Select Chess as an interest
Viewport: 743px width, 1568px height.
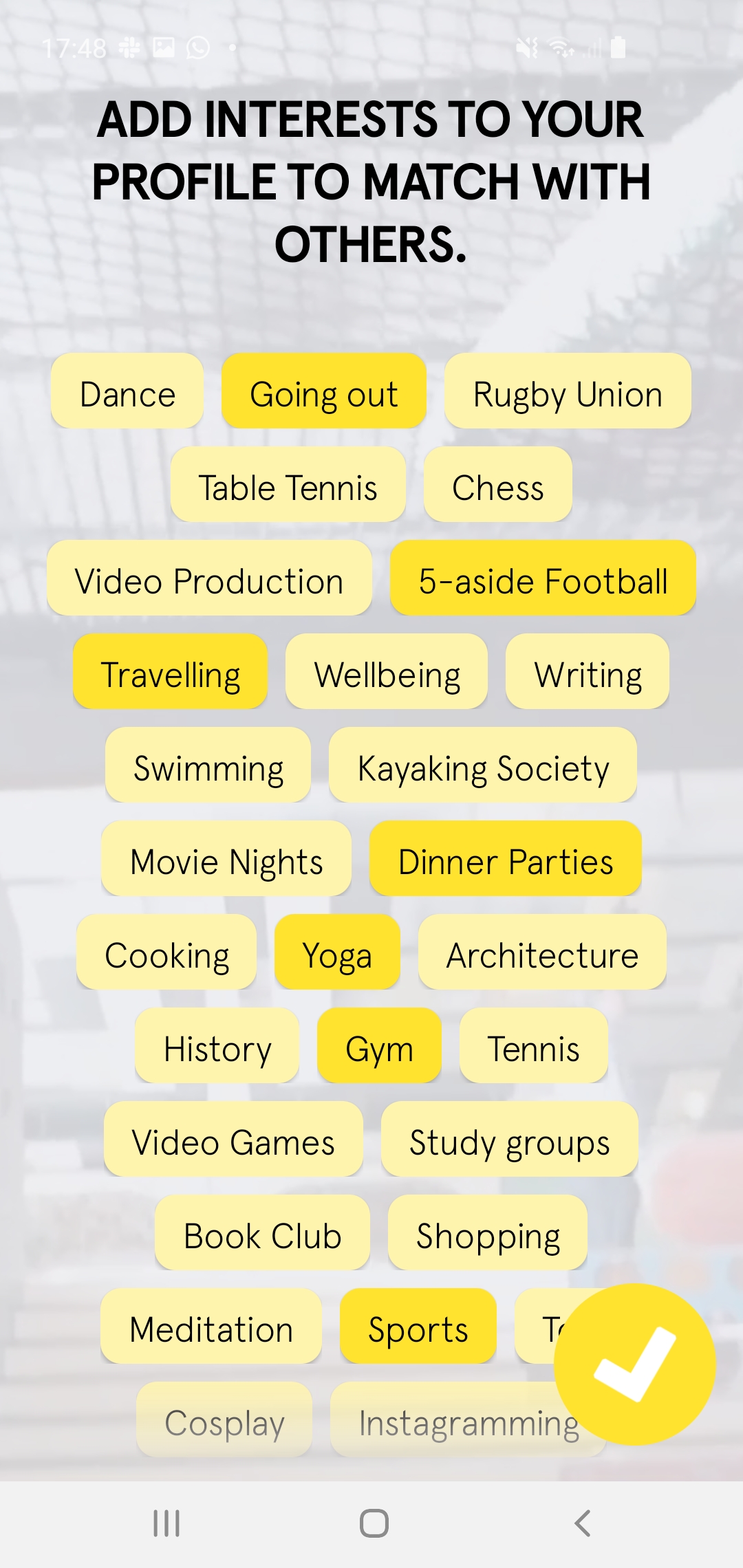tap(497, 488)
